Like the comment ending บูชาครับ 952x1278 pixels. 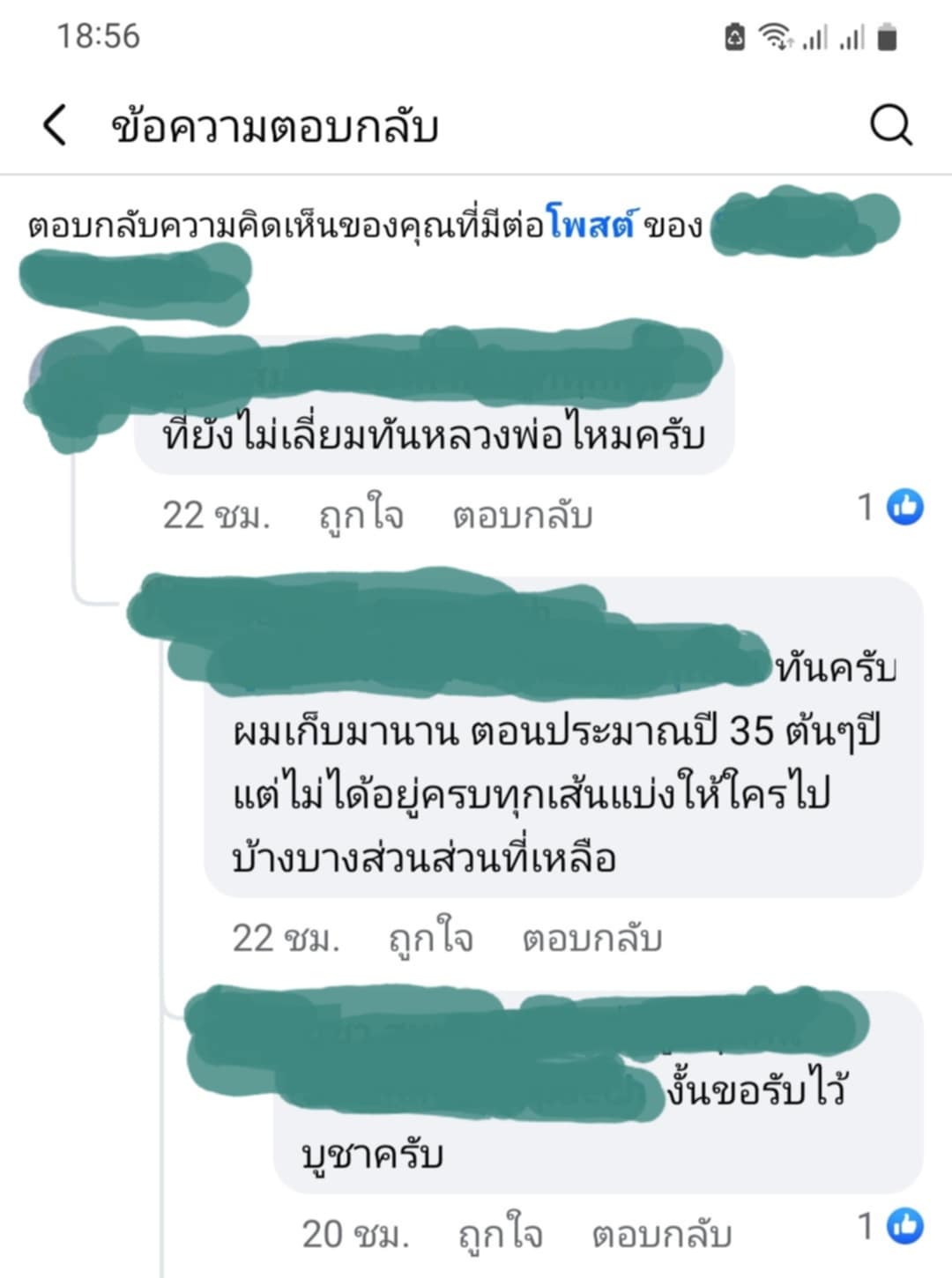(501, 1234)
